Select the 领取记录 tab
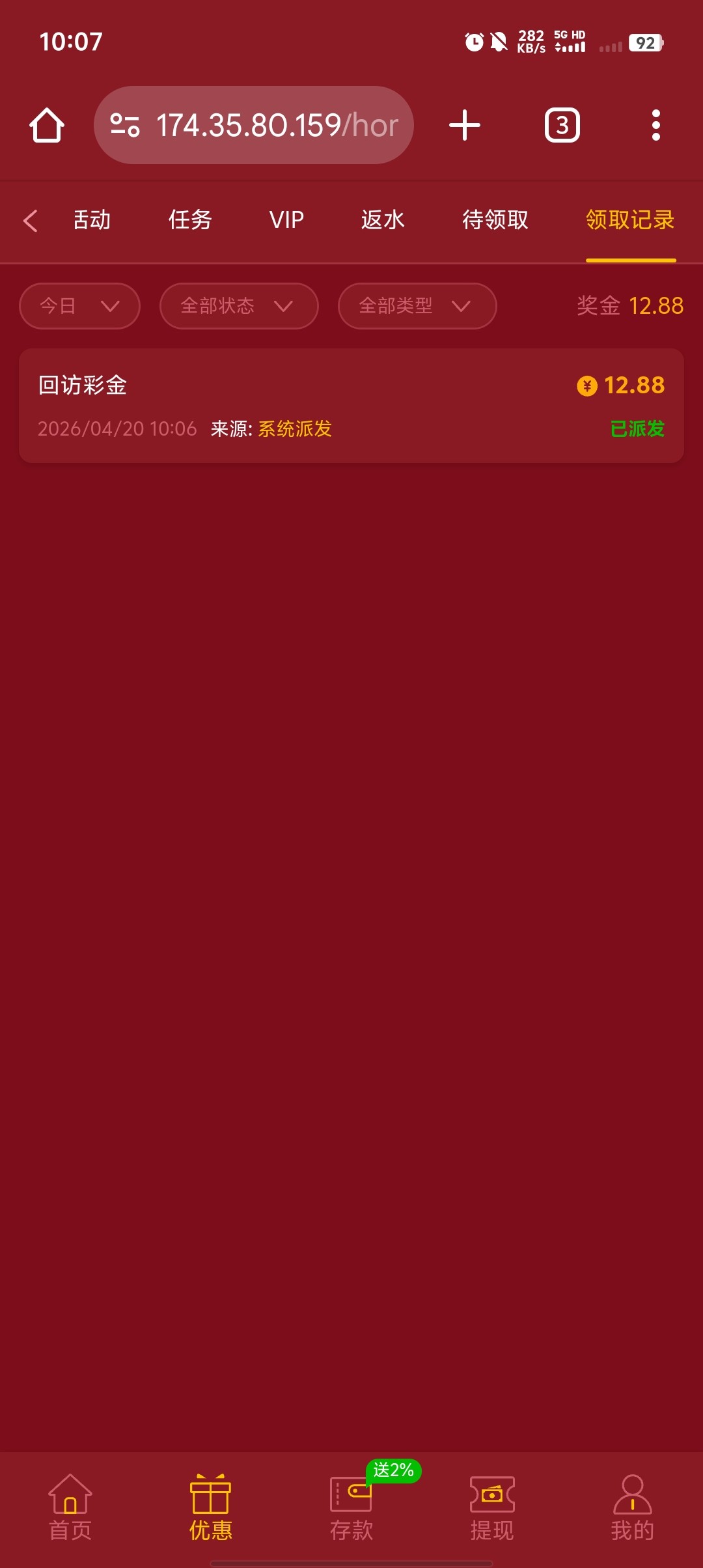703x1568 pixels. 630,220
